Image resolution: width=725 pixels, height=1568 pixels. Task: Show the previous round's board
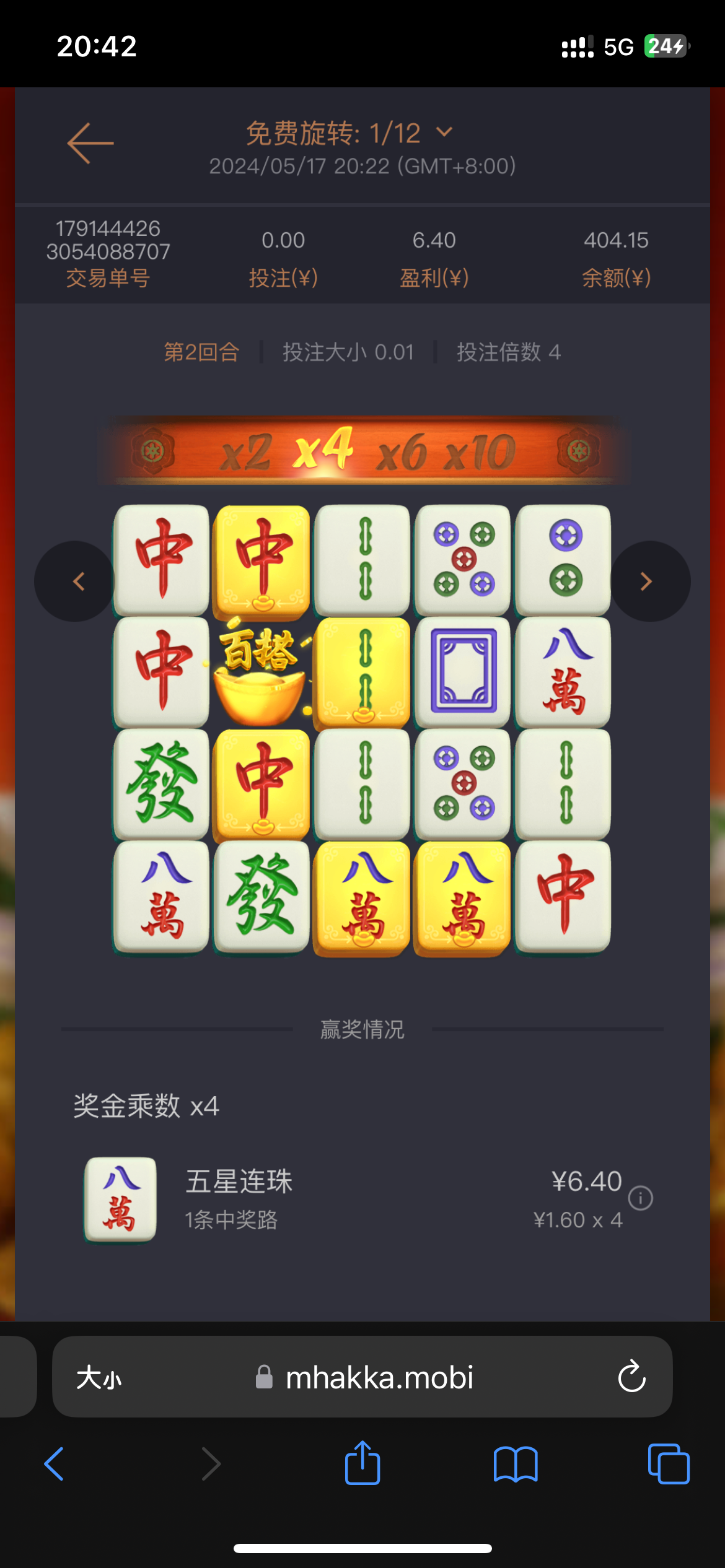coord(76,581)
